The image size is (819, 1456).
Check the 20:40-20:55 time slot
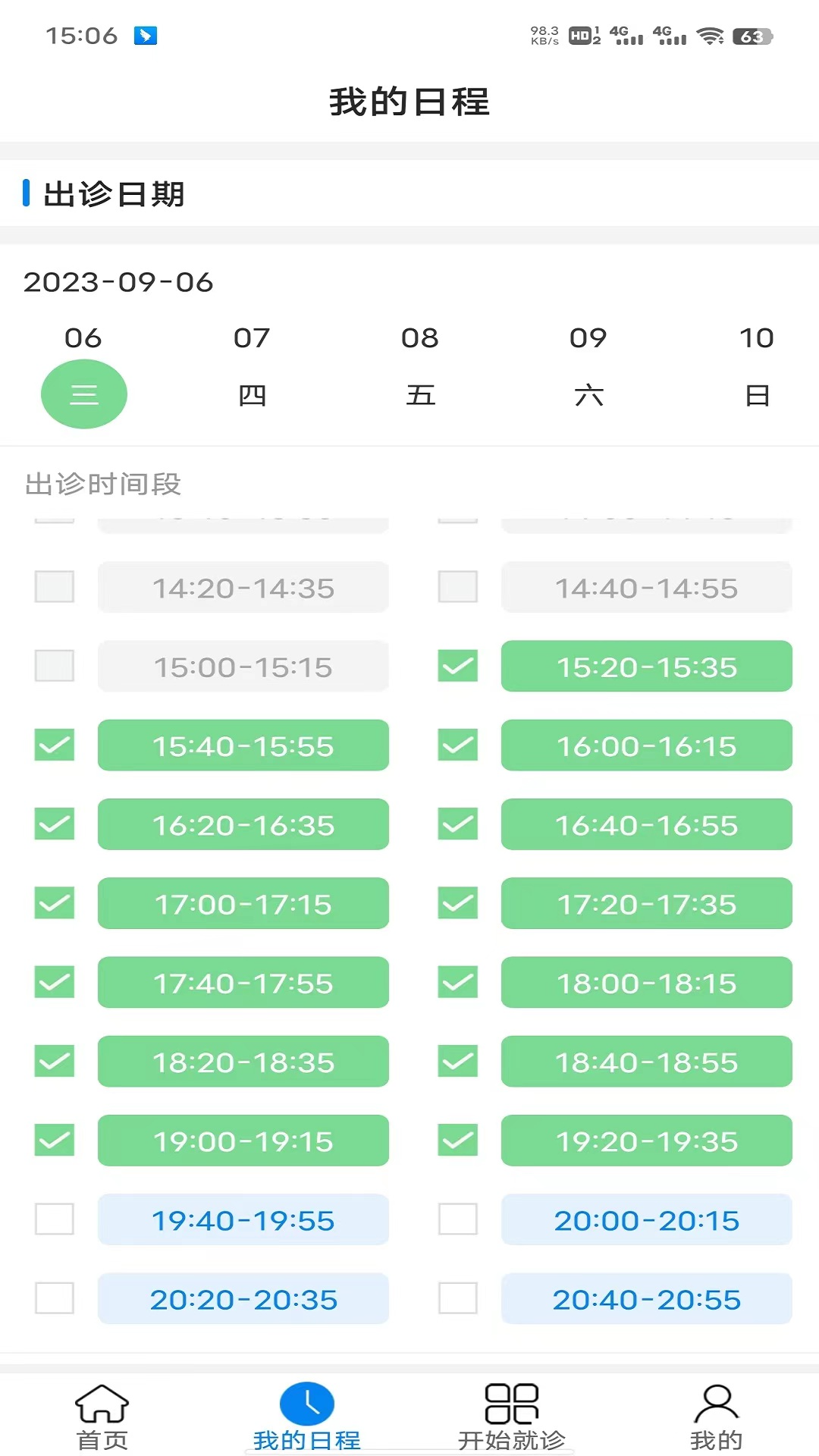[x=458, y=1298]
